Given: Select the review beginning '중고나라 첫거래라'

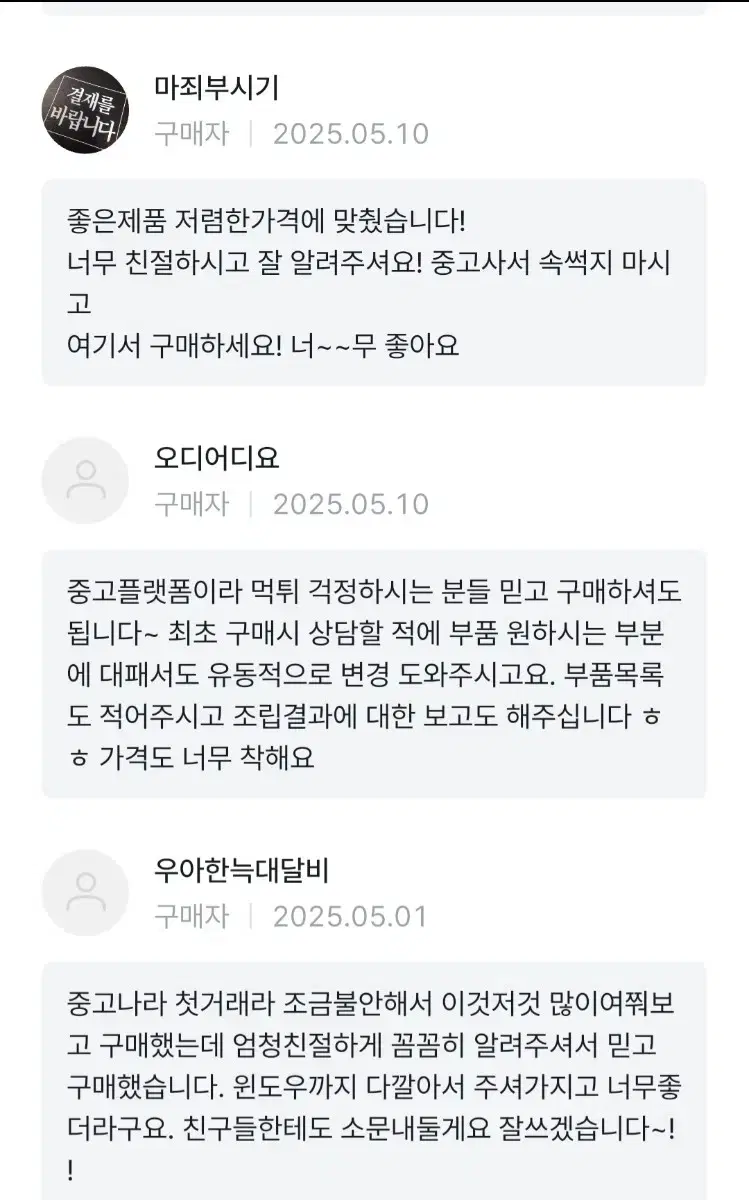Looking at the screenshot, I should coord(374,1080).
